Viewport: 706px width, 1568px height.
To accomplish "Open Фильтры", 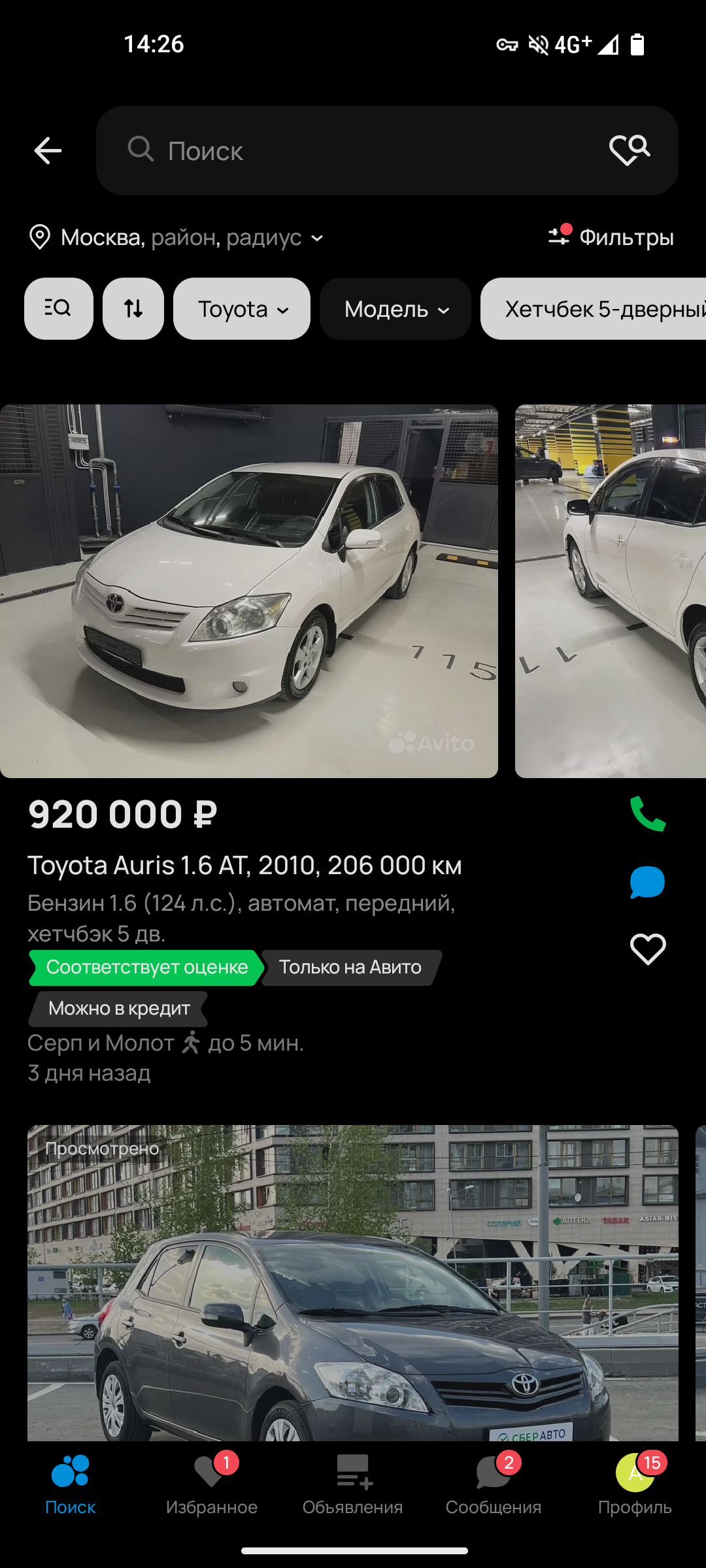I will click(x=611, y=237).
